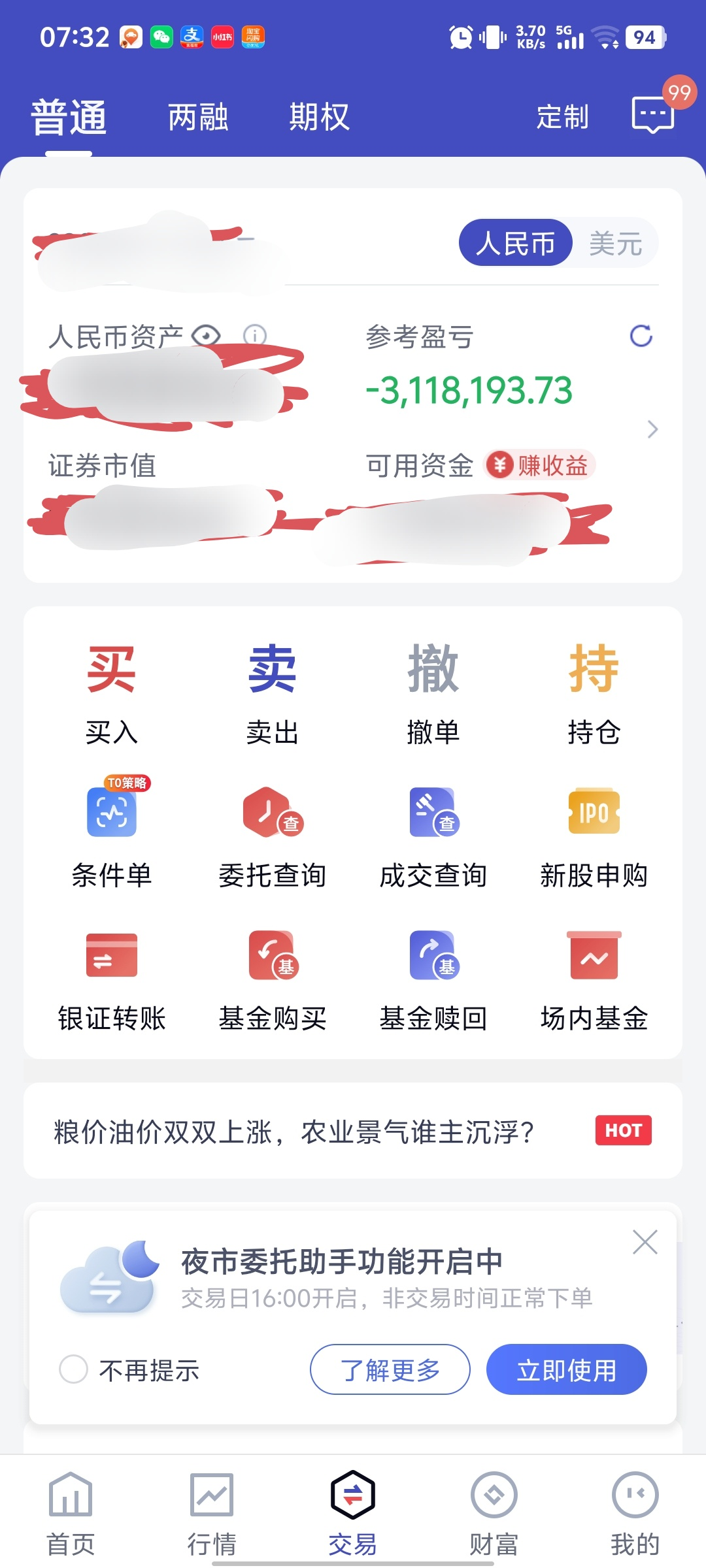The width and height of the screenshot is (706, 1568).
Task: View 持仓 holdings
Action: pos(594,694)
